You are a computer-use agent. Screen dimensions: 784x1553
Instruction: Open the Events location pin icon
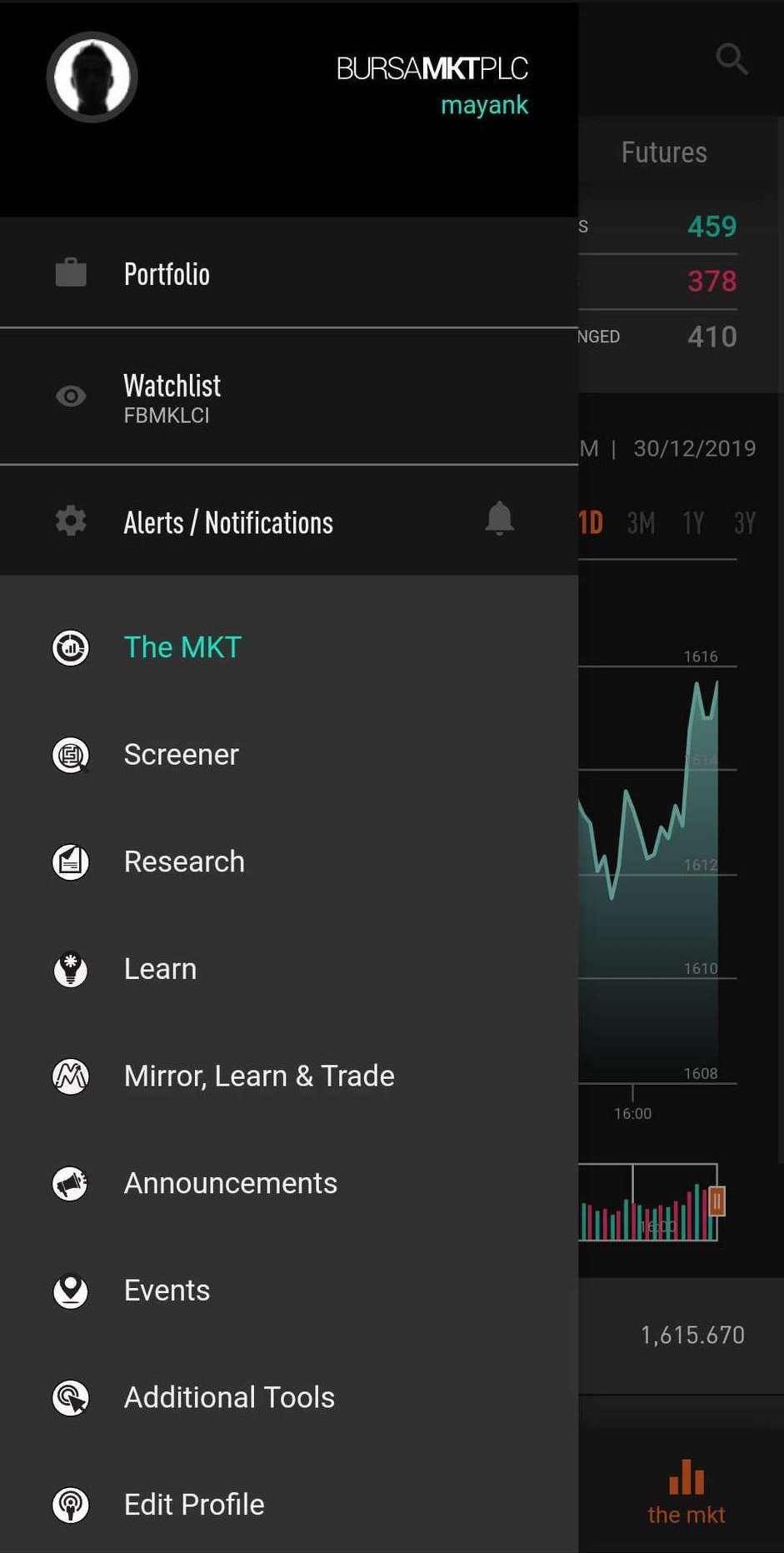70,1291
